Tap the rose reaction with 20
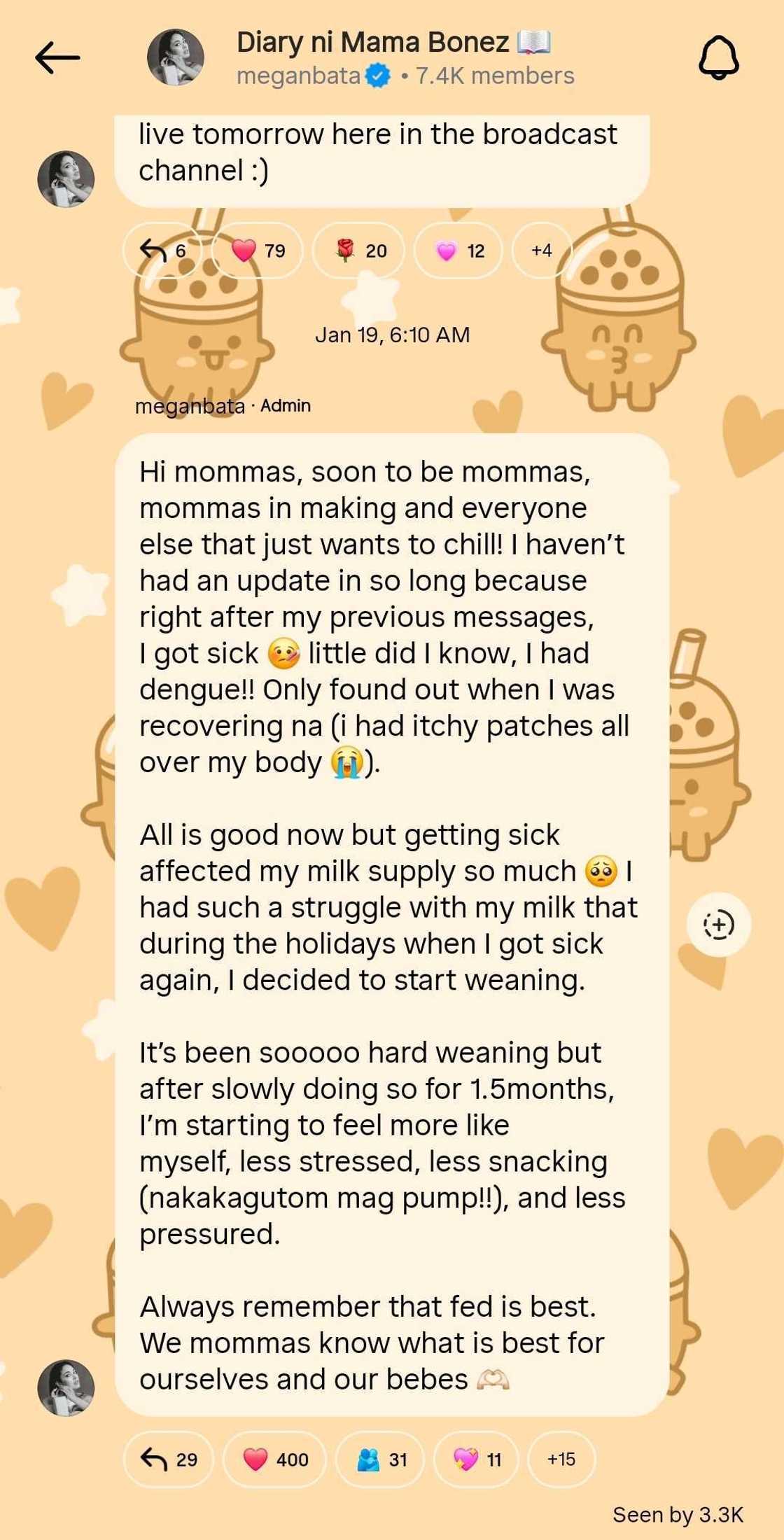The height and width of the screenshot is (1540, 784). click(x=359, y=251)
